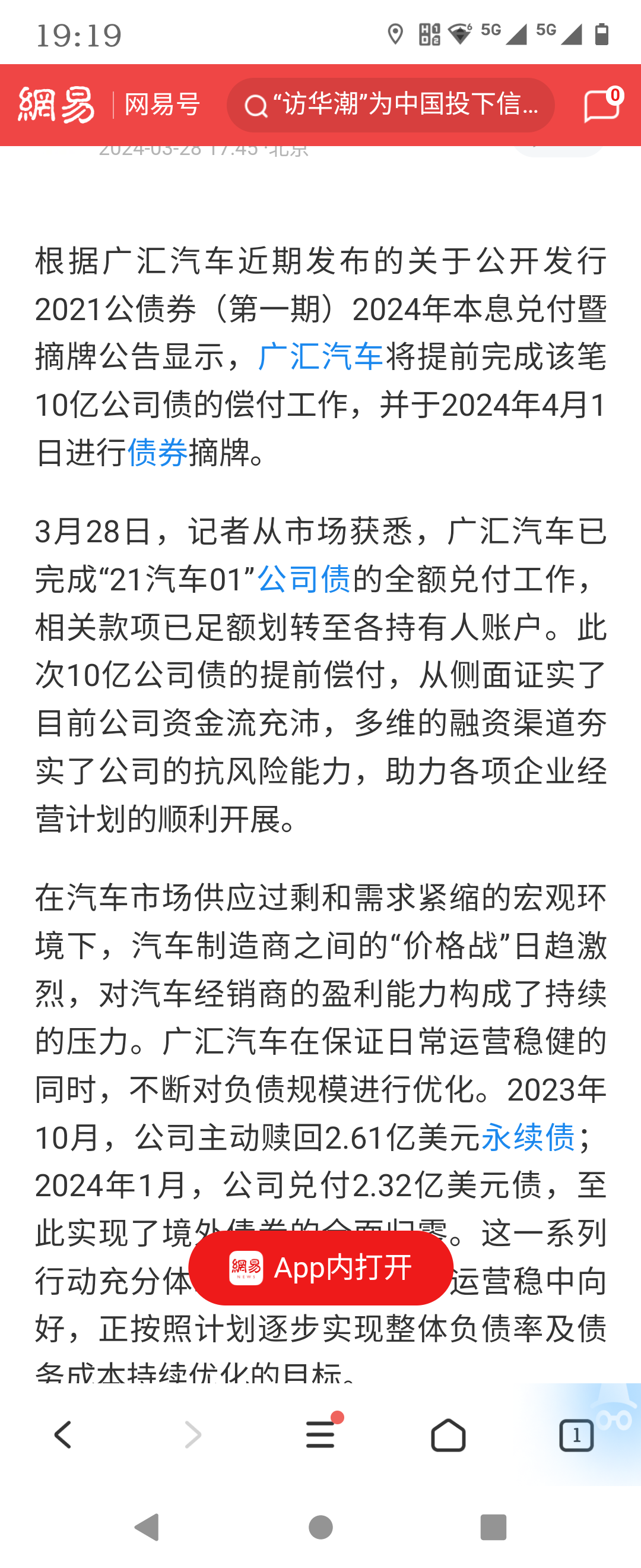Tap the 网易号 label in the header
Viewport: 641px width, 1568px height.
click(x=162, y=105)
